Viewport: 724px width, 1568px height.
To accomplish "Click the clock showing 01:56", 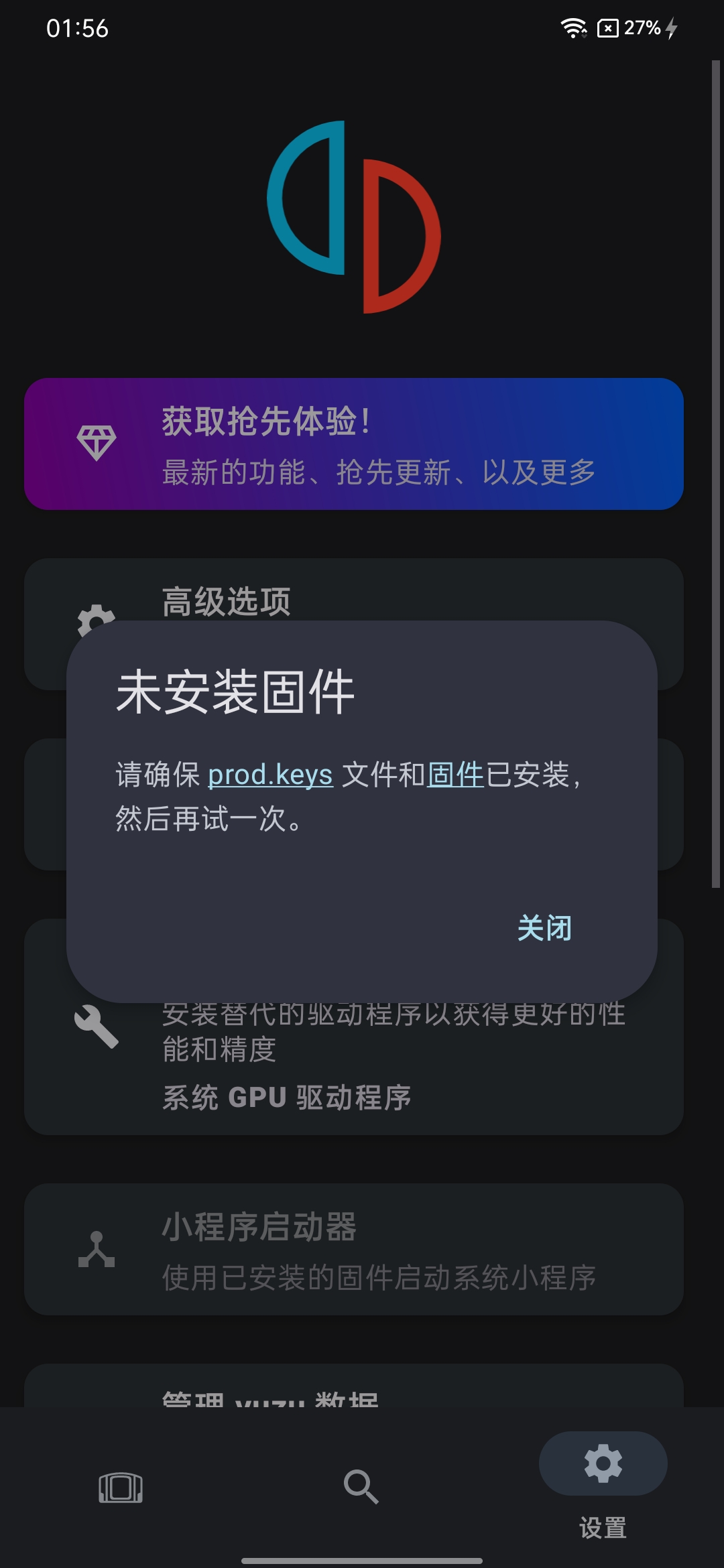I will pos(76,28).
